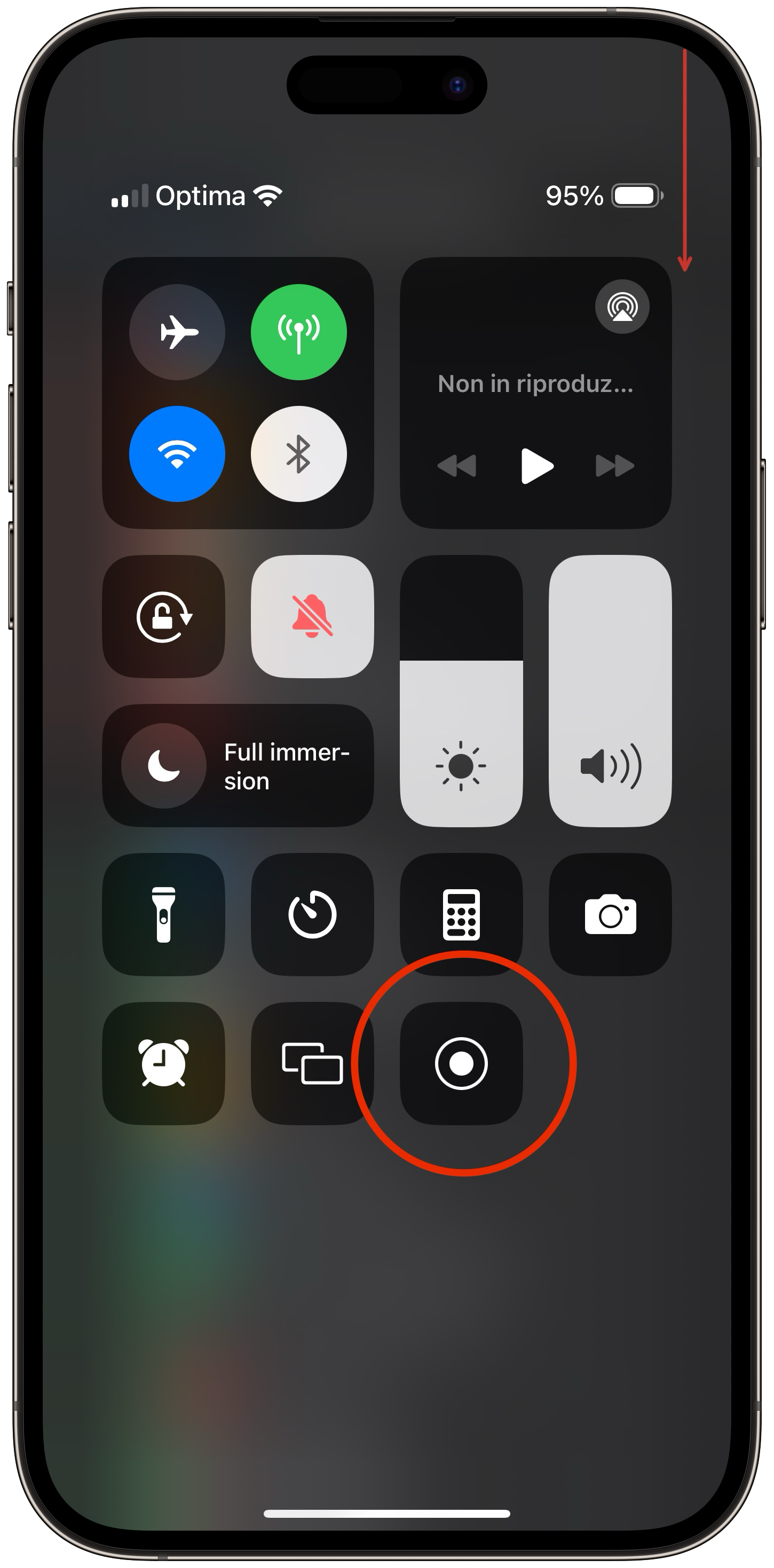Launch the calculator
Viewport: 774px width, 1568px height.
click(461, 914)
